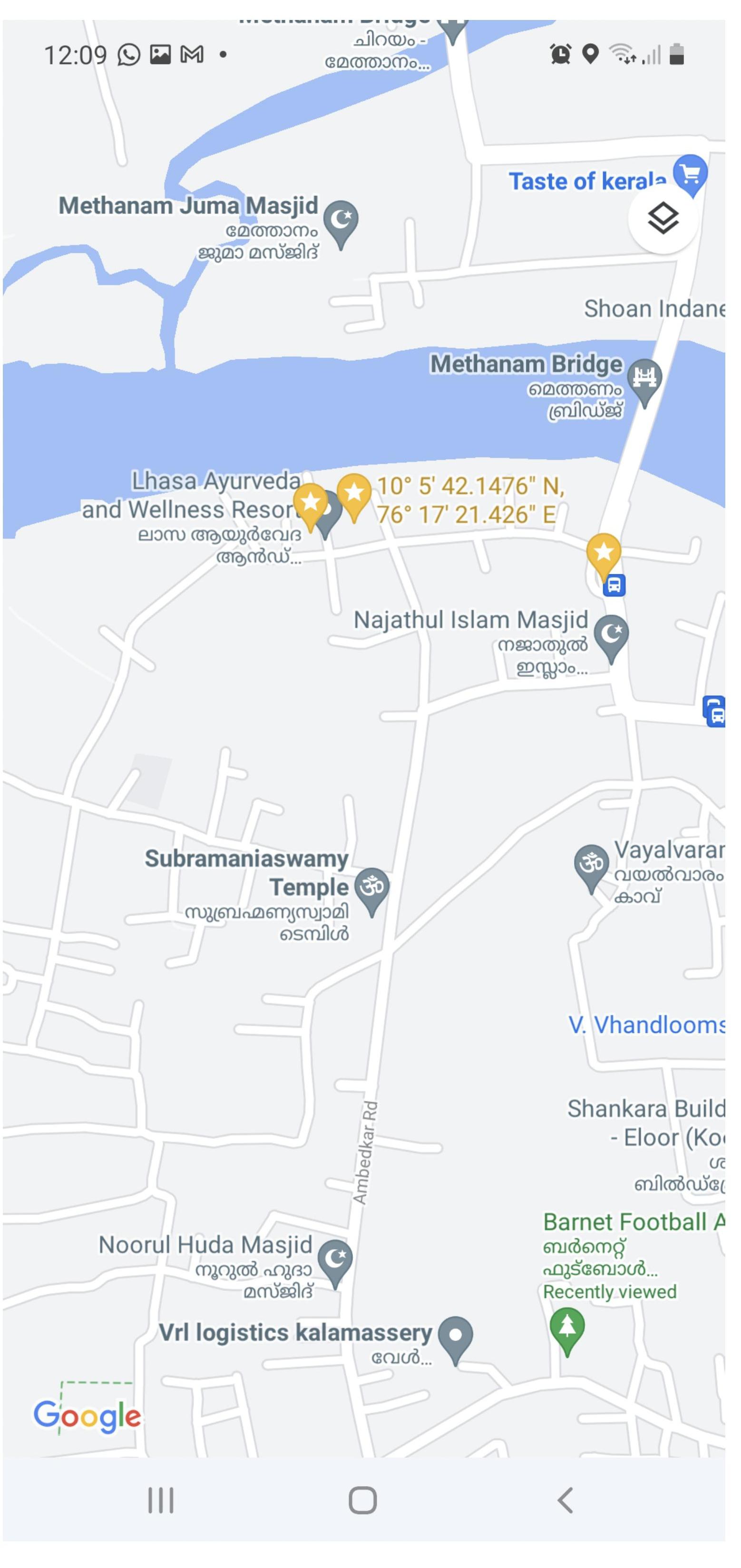Screen dimensions: 741x1568
Task: Open the V. Vhandlooms place label
Action: coord(647,1024)
